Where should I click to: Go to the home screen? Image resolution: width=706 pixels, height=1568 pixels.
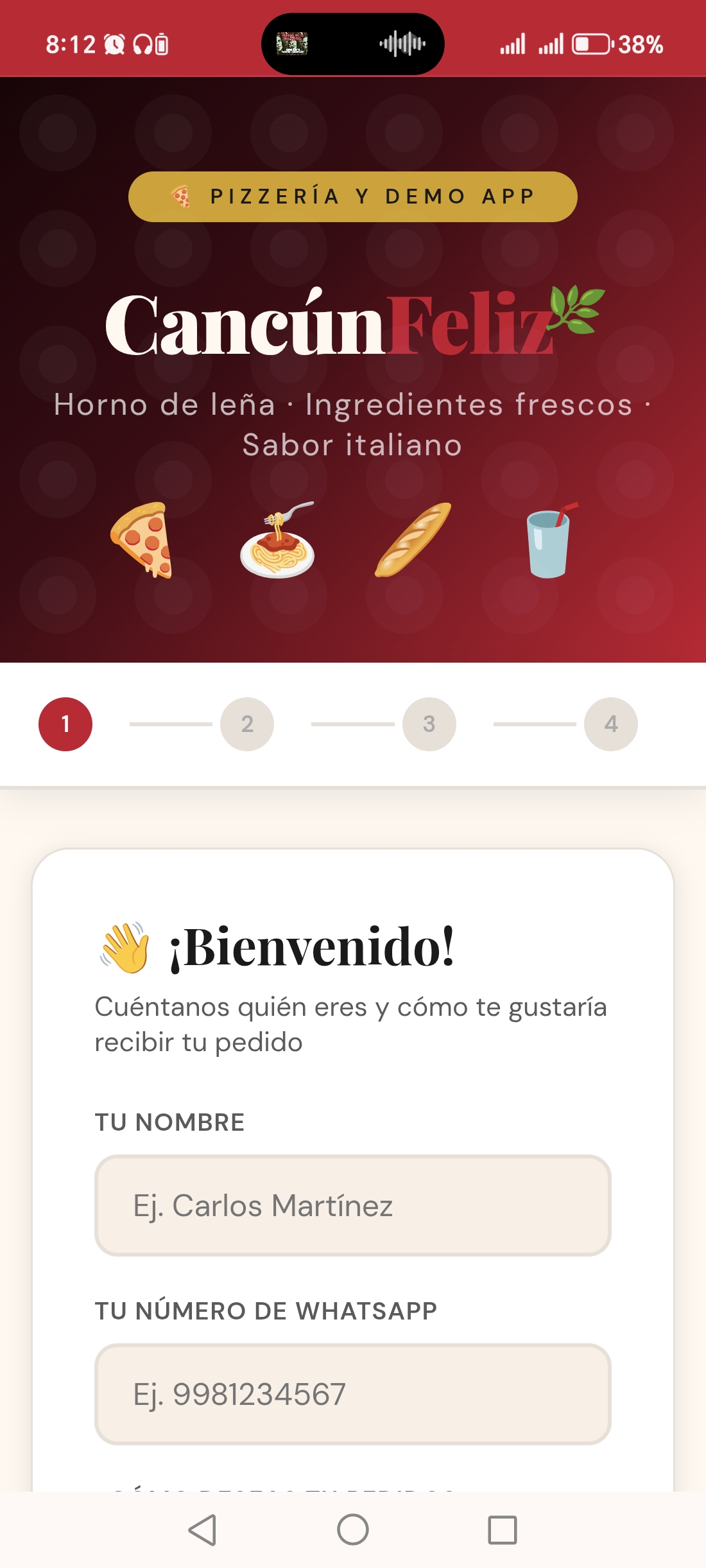click(353, 1529)
